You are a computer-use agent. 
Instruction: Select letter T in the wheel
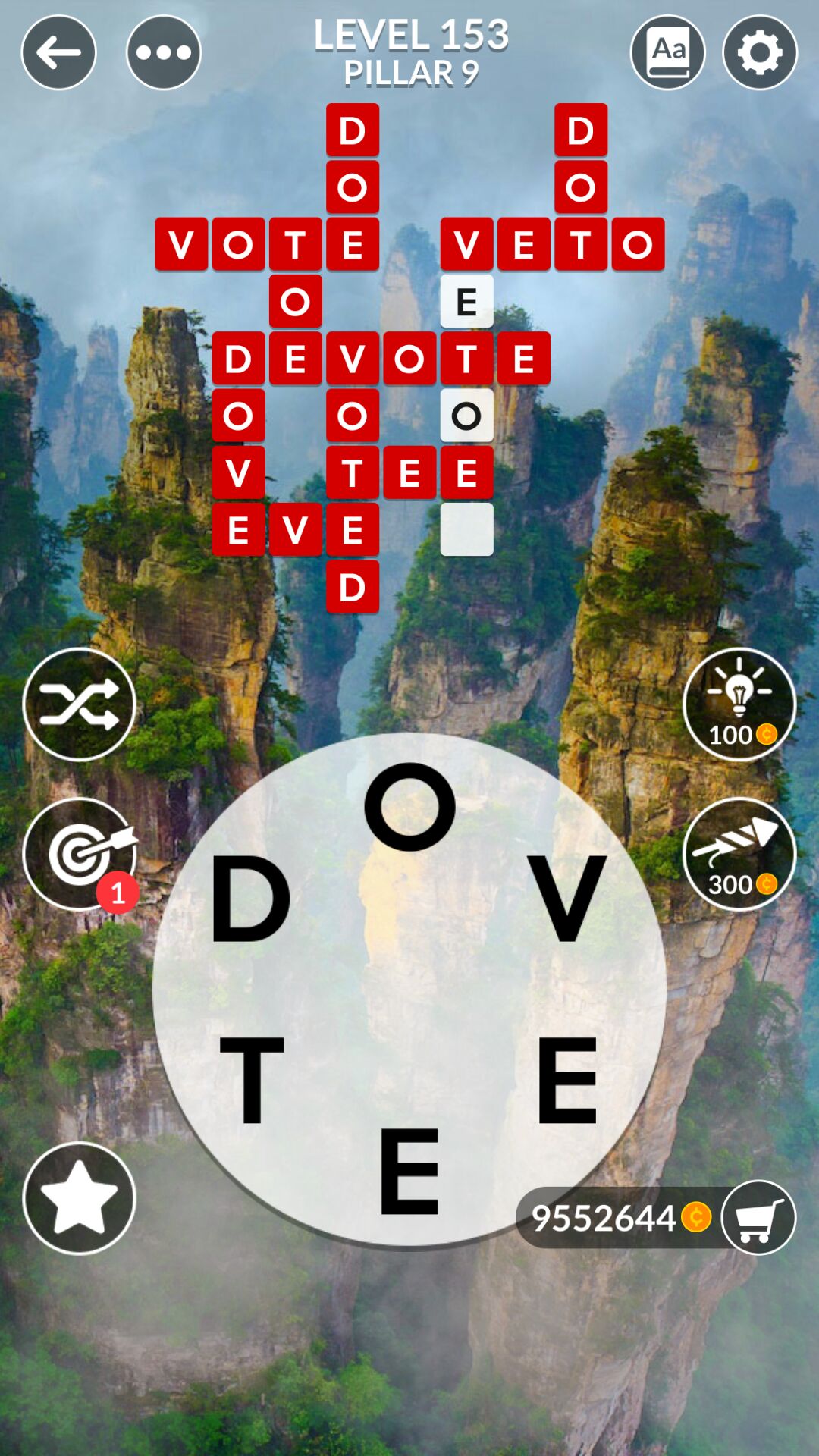click(x=252, y=1080)
